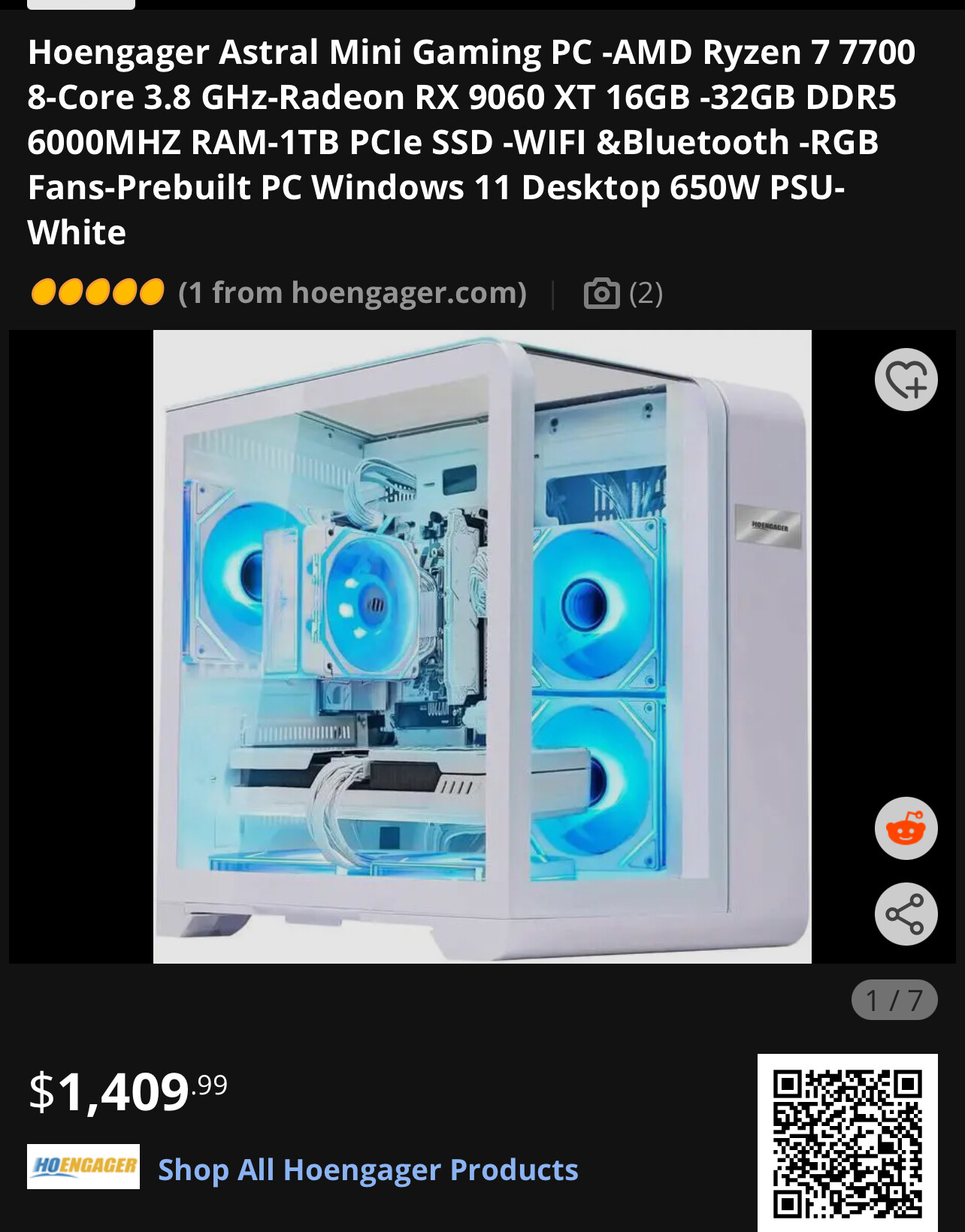This screenshot has width=965, height=1232.
Task: Share this product on Reddit
Action: pyautogui.click(x=906, y=828)
